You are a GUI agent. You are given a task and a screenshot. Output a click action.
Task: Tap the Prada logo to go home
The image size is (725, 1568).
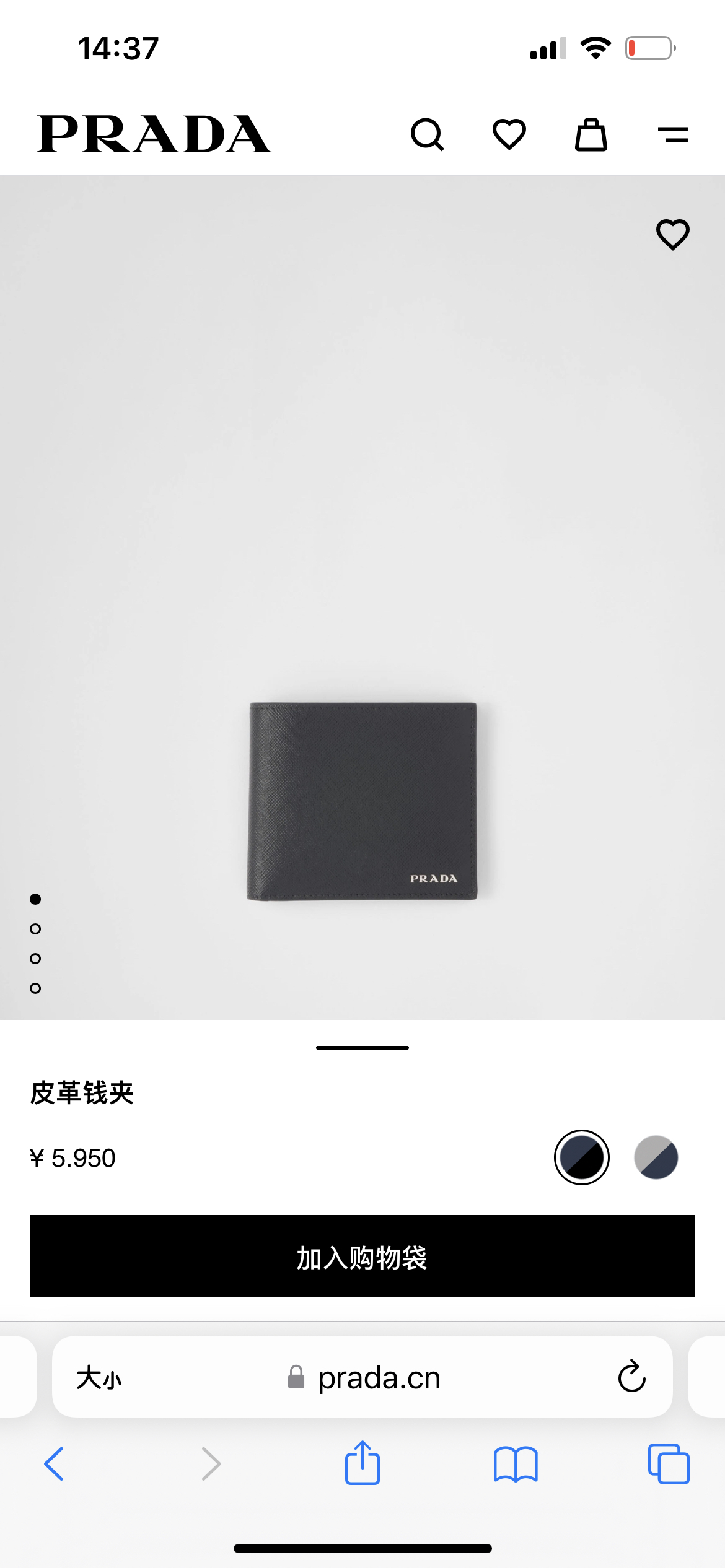[154, 134]
